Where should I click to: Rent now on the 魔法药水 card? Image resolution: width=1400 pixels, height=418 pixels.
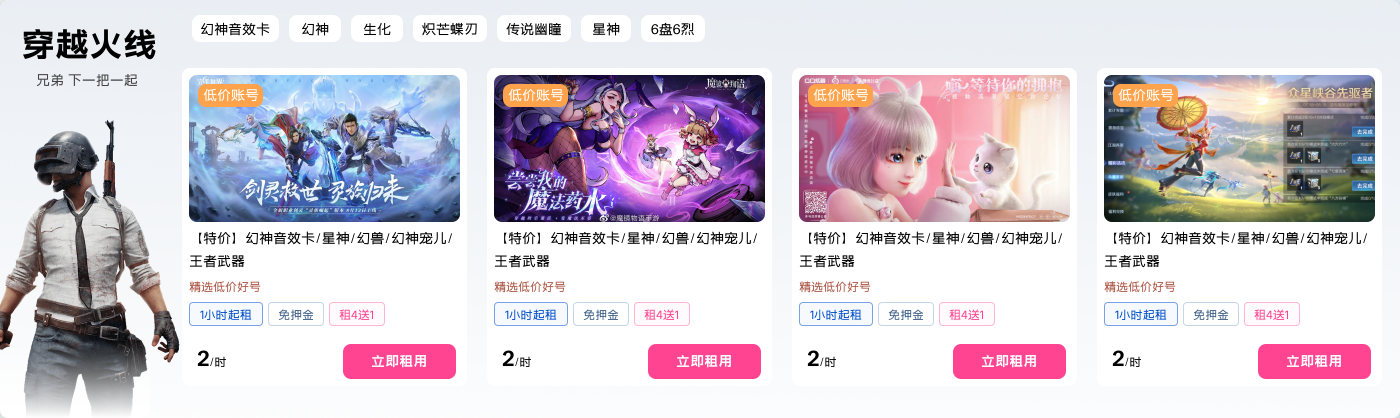point(704,361)
